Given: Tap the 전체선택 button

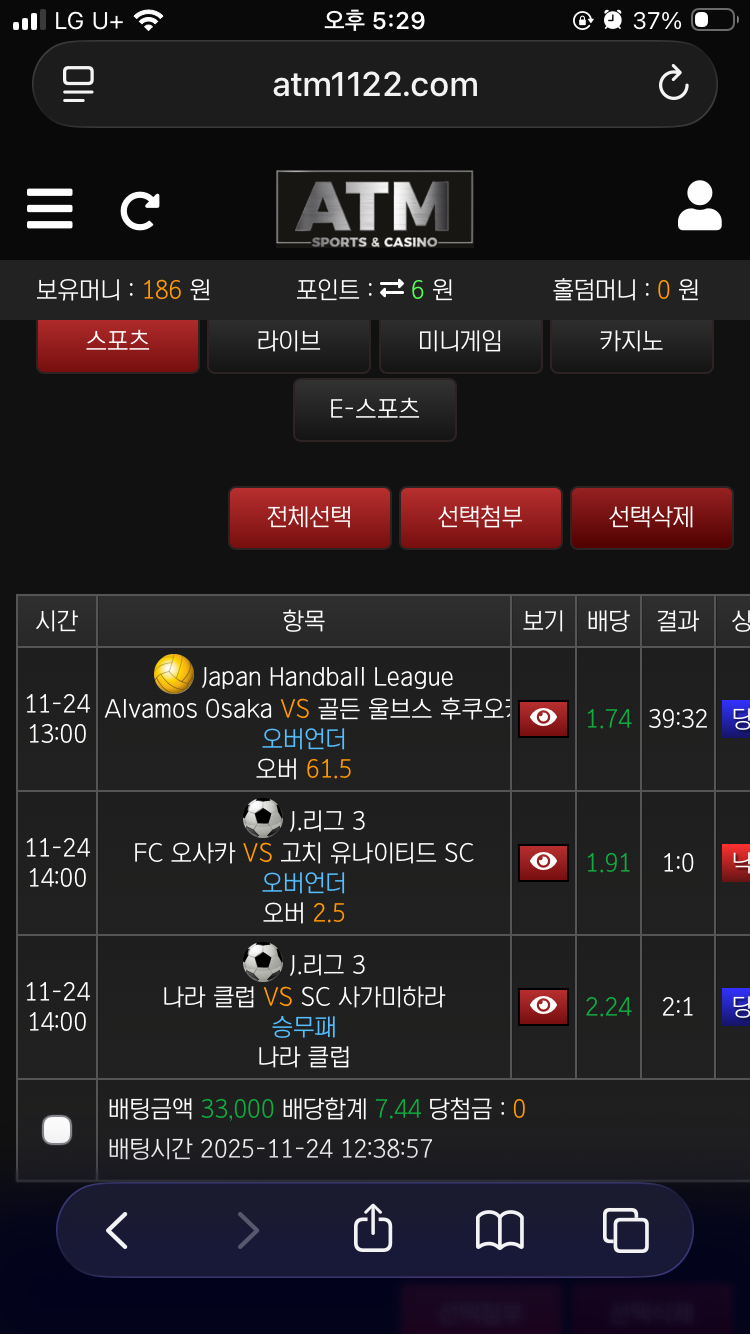Looking at the screenshot, I should click(x=309, y=517).
